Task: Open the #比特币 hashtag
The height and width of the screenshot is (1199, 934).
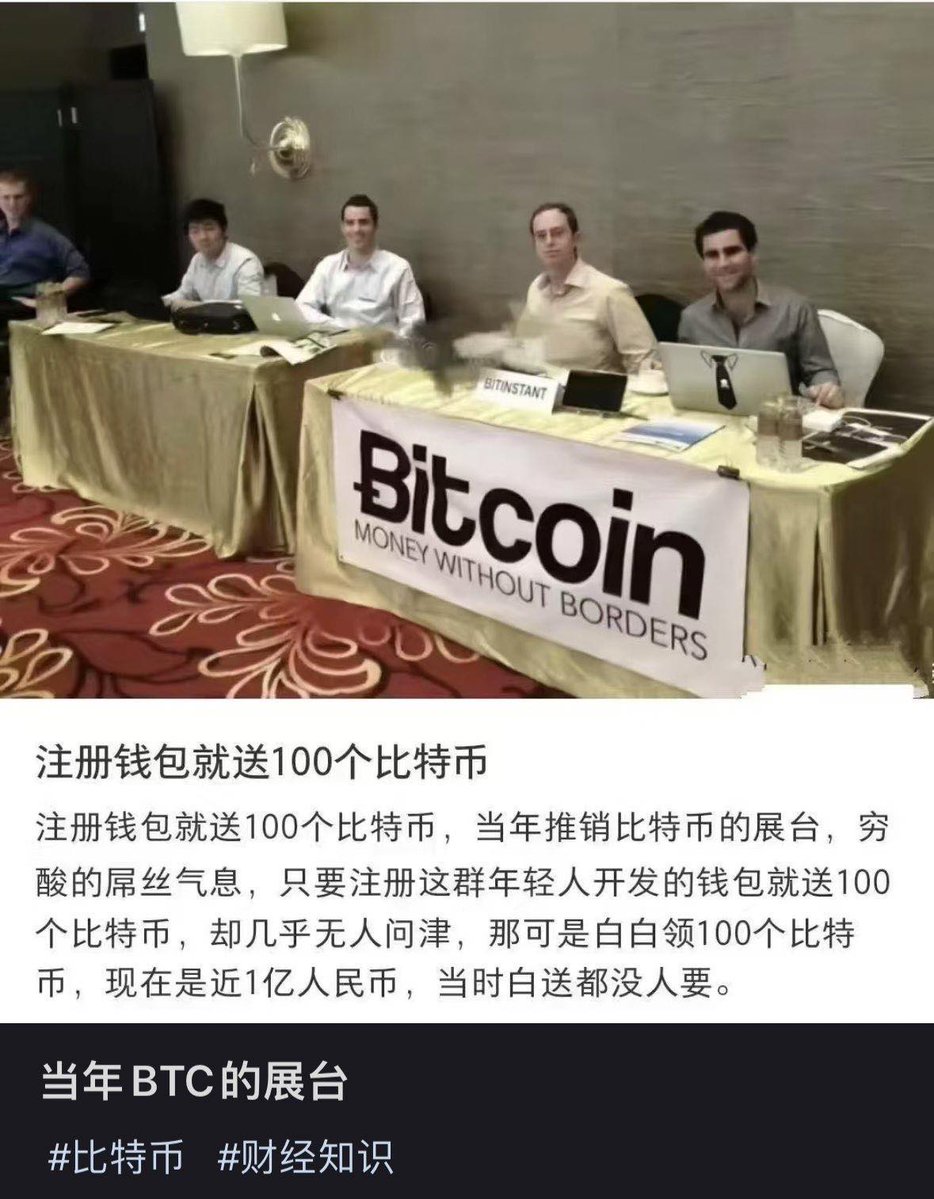Action: pos(115,1157)
